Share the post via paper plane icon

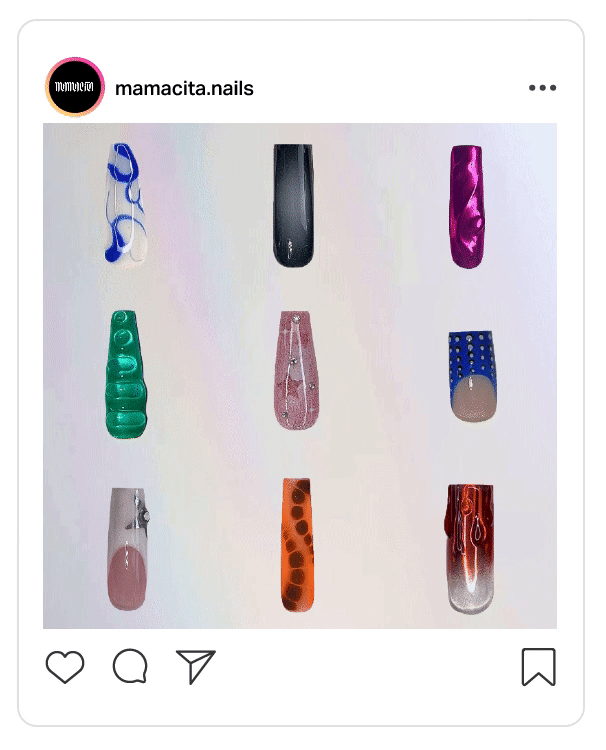pos(195,666)
